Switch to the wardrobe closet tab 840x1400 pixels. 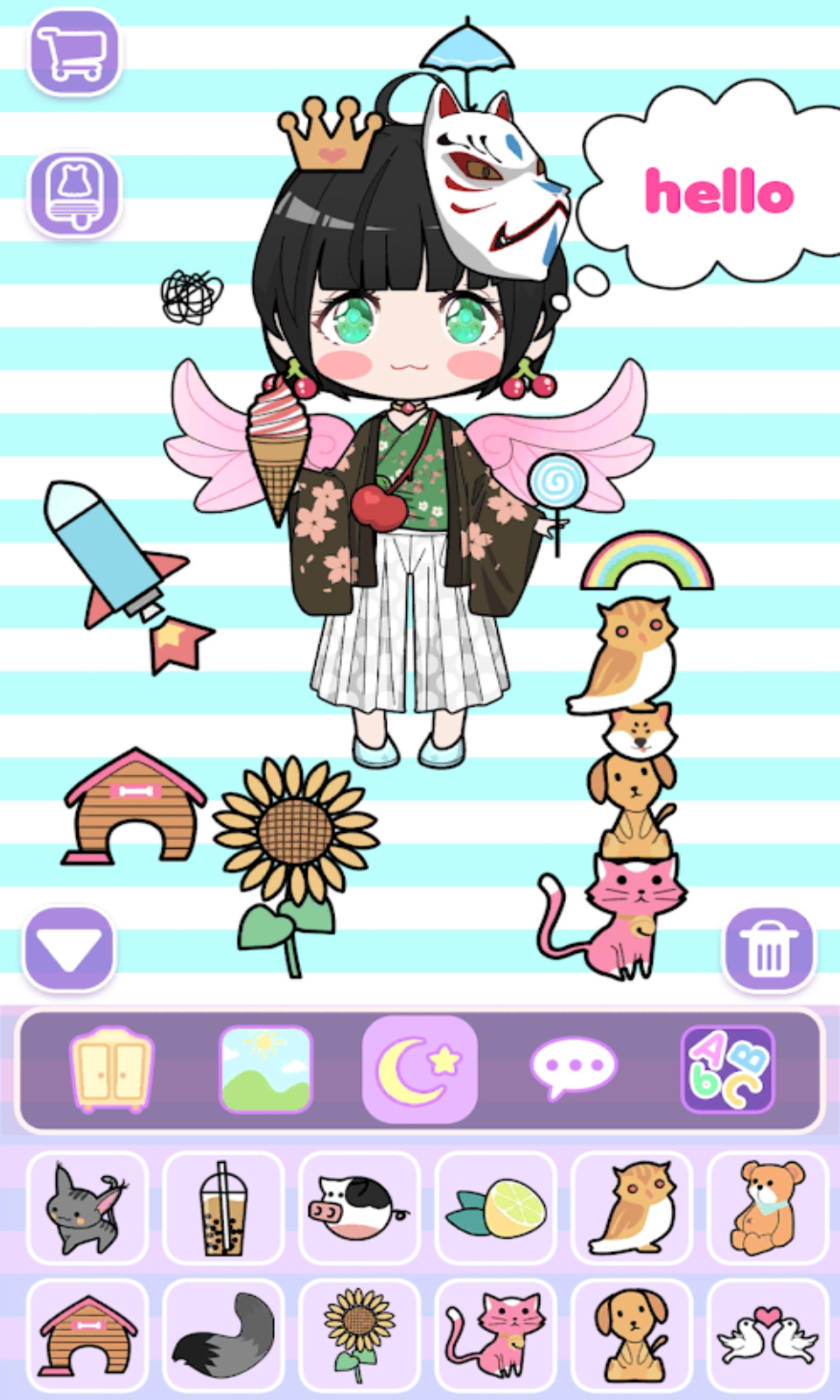coord(112,1069)
